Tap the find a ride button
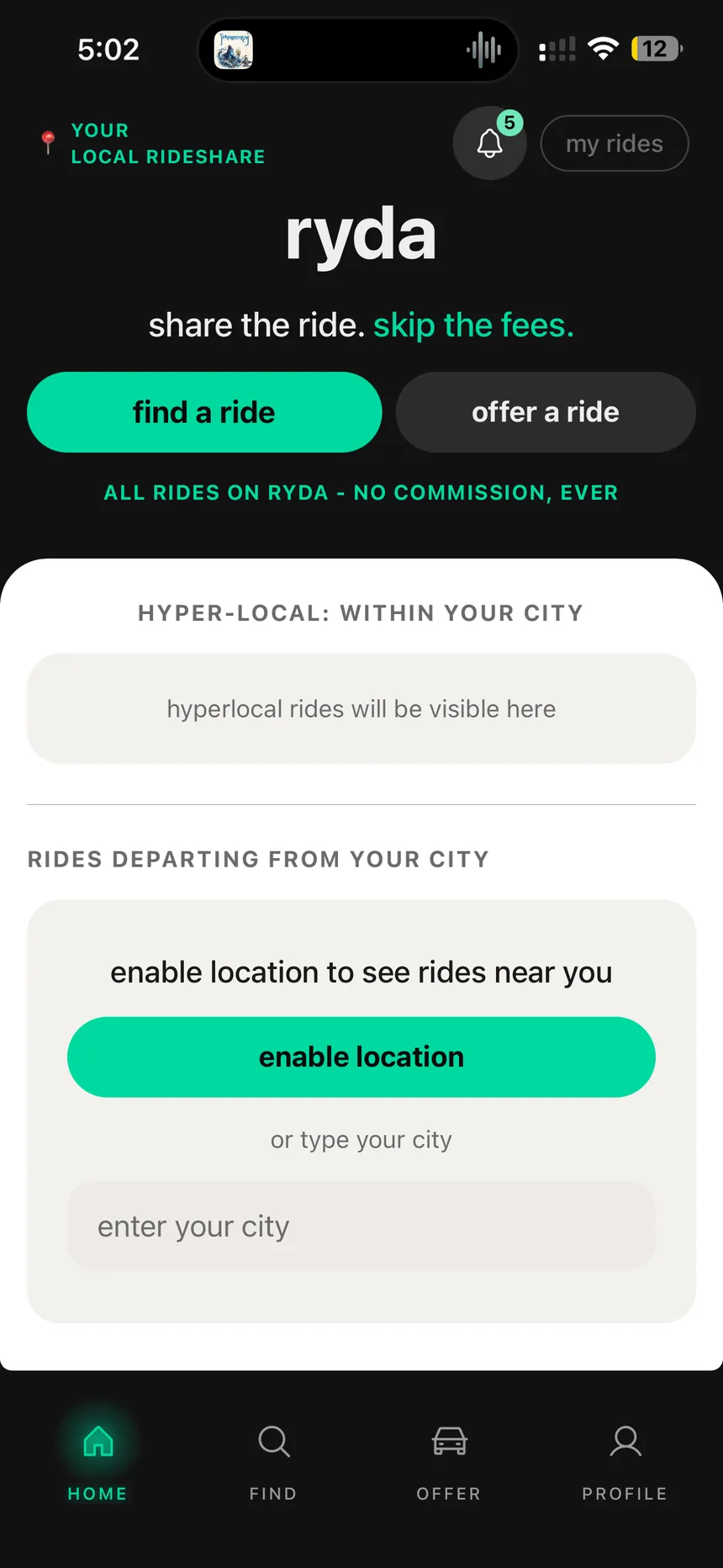The height and width of the screenshot is (1568, 723). pyautogui.click(x=204, y=412)
